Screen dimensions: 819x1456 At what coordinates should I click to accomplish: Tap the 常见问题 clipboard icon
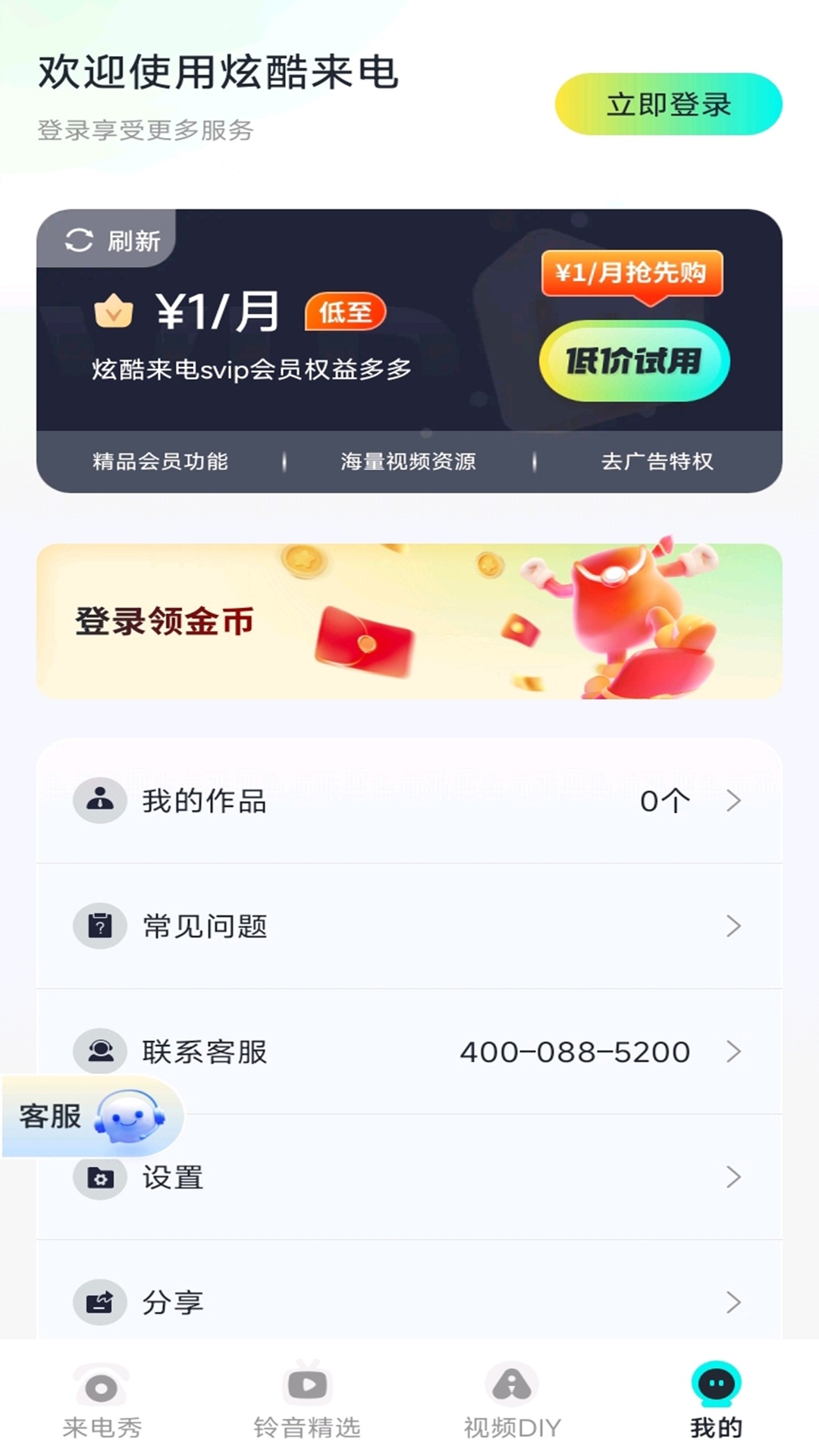pyautogui.click(x=99, y=925)
